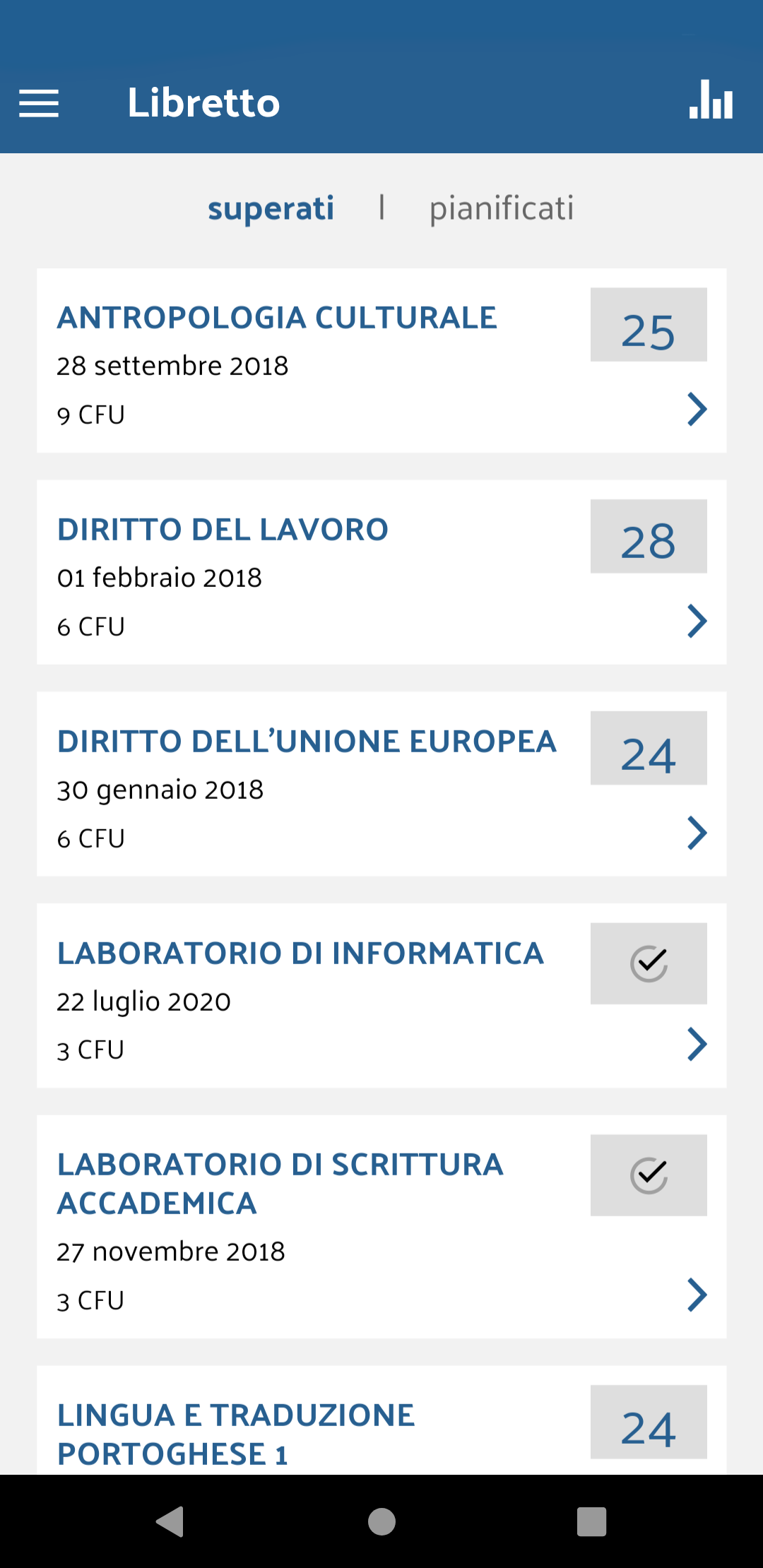Open the statistics bar chart icon
This screenshot has height=1568, width=763.
click(711, 100)
